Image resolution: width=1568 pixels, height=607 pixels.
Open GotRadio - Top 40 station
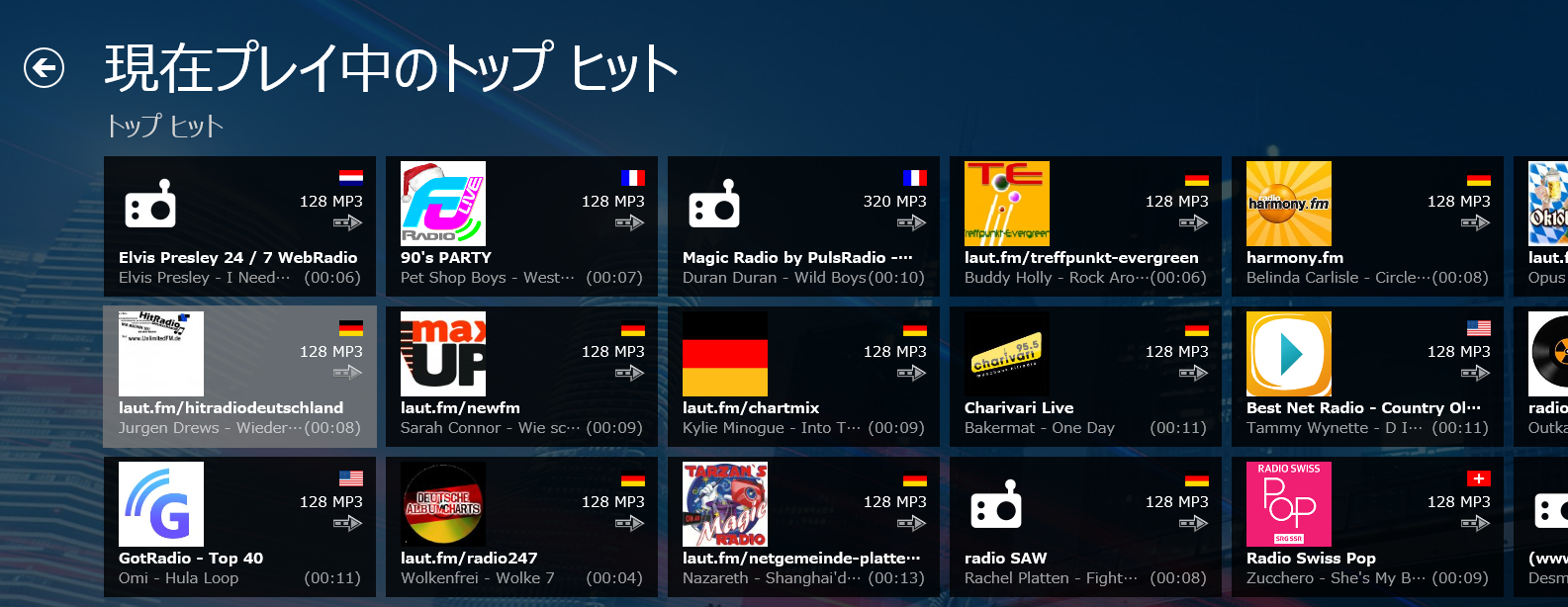point(239,527)
